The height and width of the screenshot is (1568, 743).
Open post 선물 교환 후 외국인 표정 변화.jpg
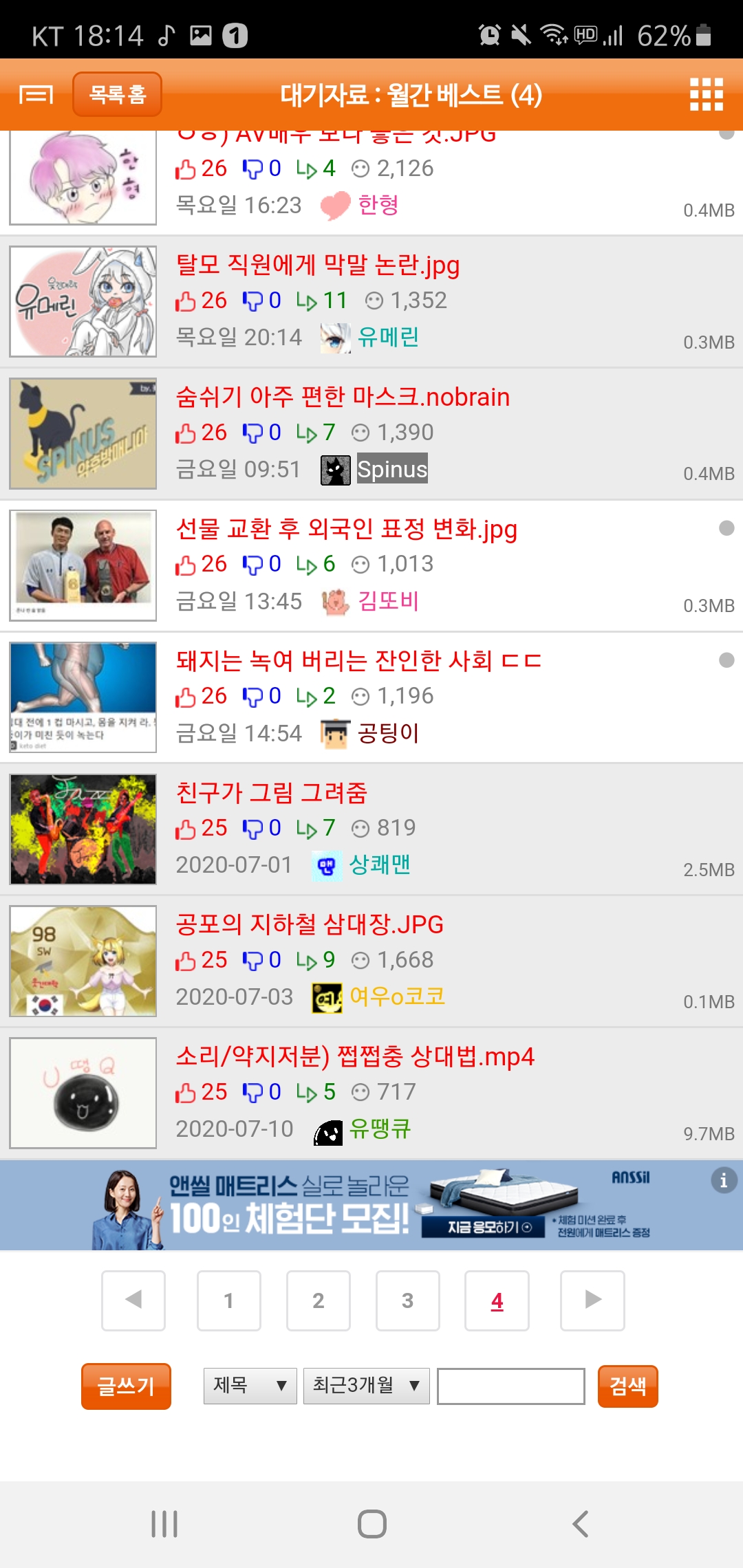346,530
